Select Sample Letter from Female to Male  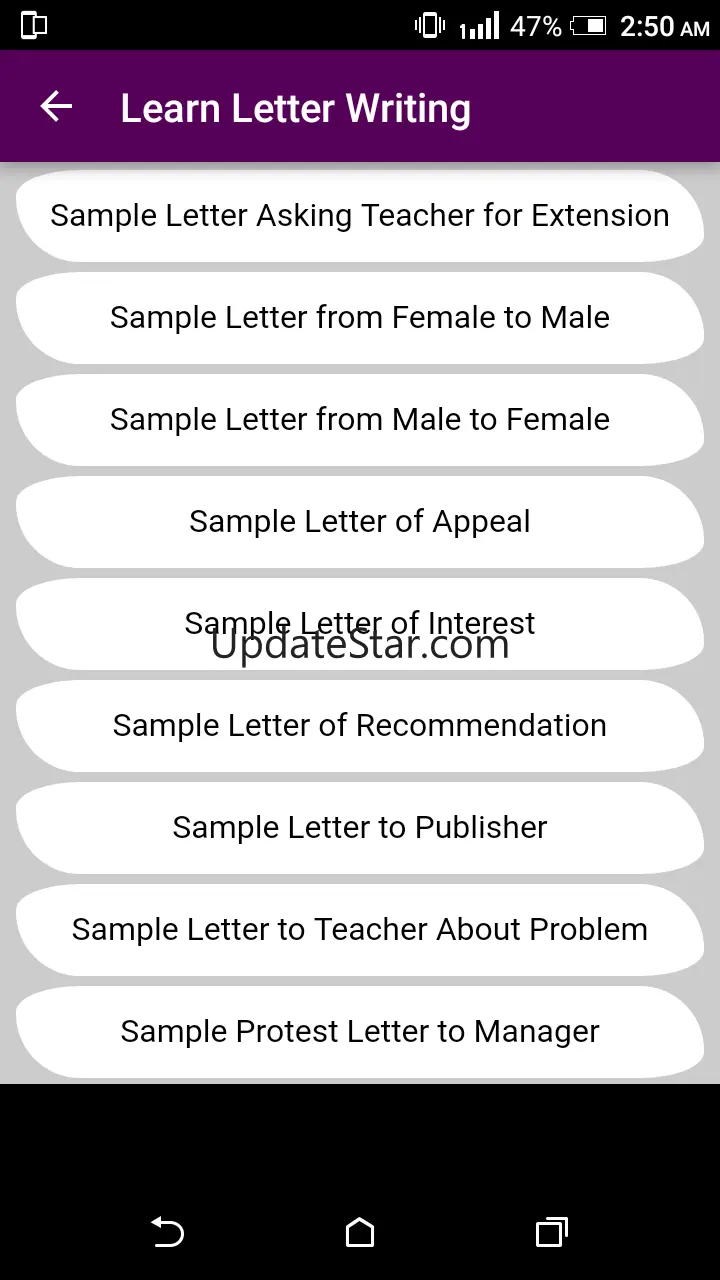click(x=360, y=318)
